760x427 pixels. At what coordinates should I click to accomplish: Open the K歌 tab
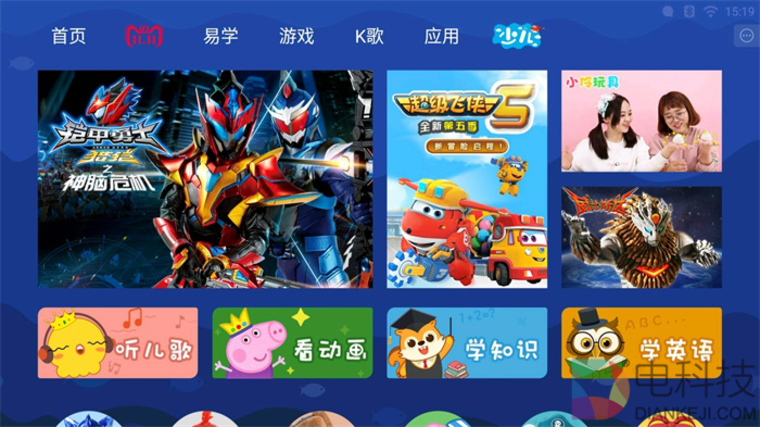coord(369,36)
